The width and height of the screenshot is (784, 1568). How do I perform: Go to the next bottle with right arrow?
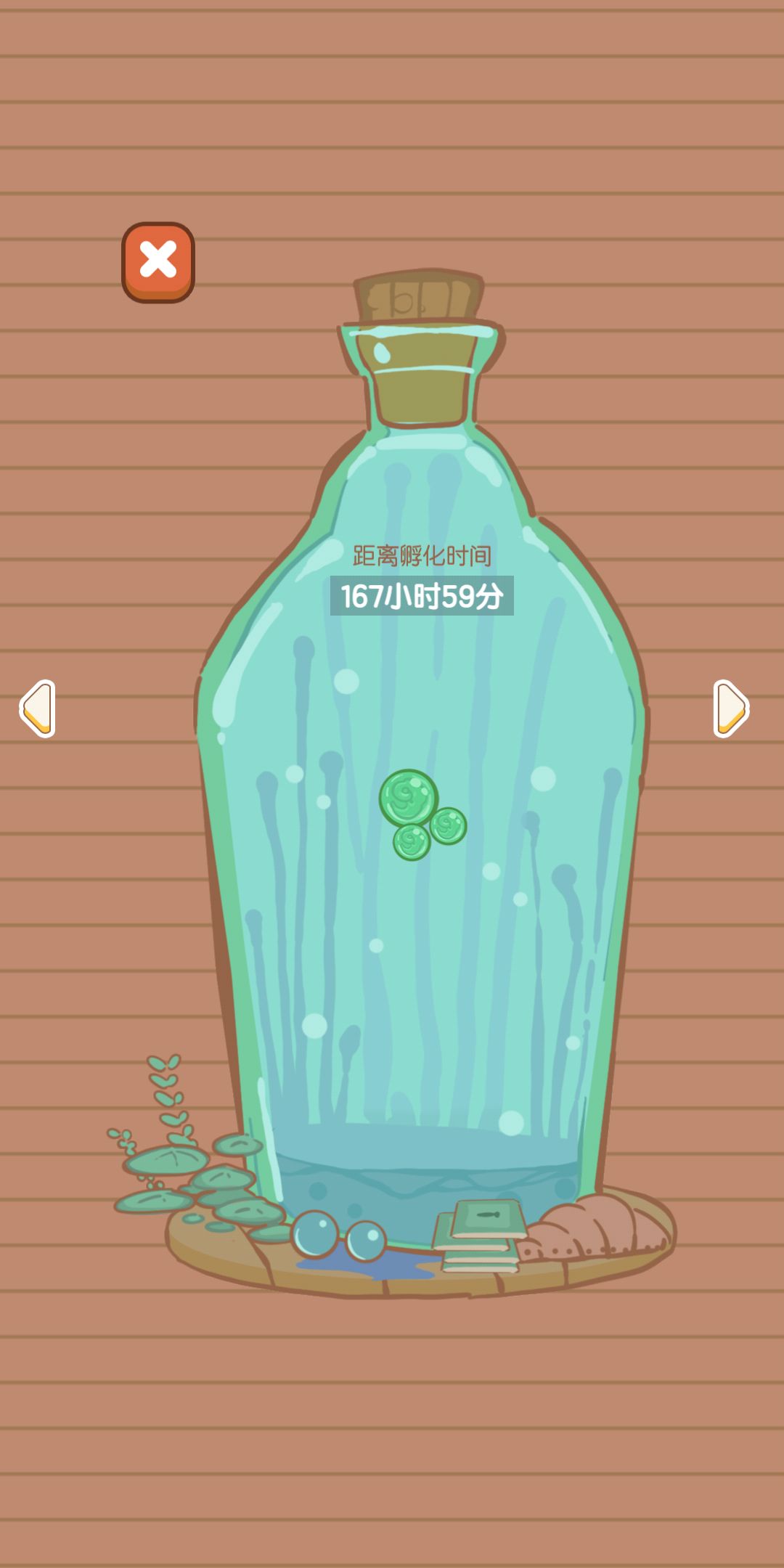(x=731, y=709)
